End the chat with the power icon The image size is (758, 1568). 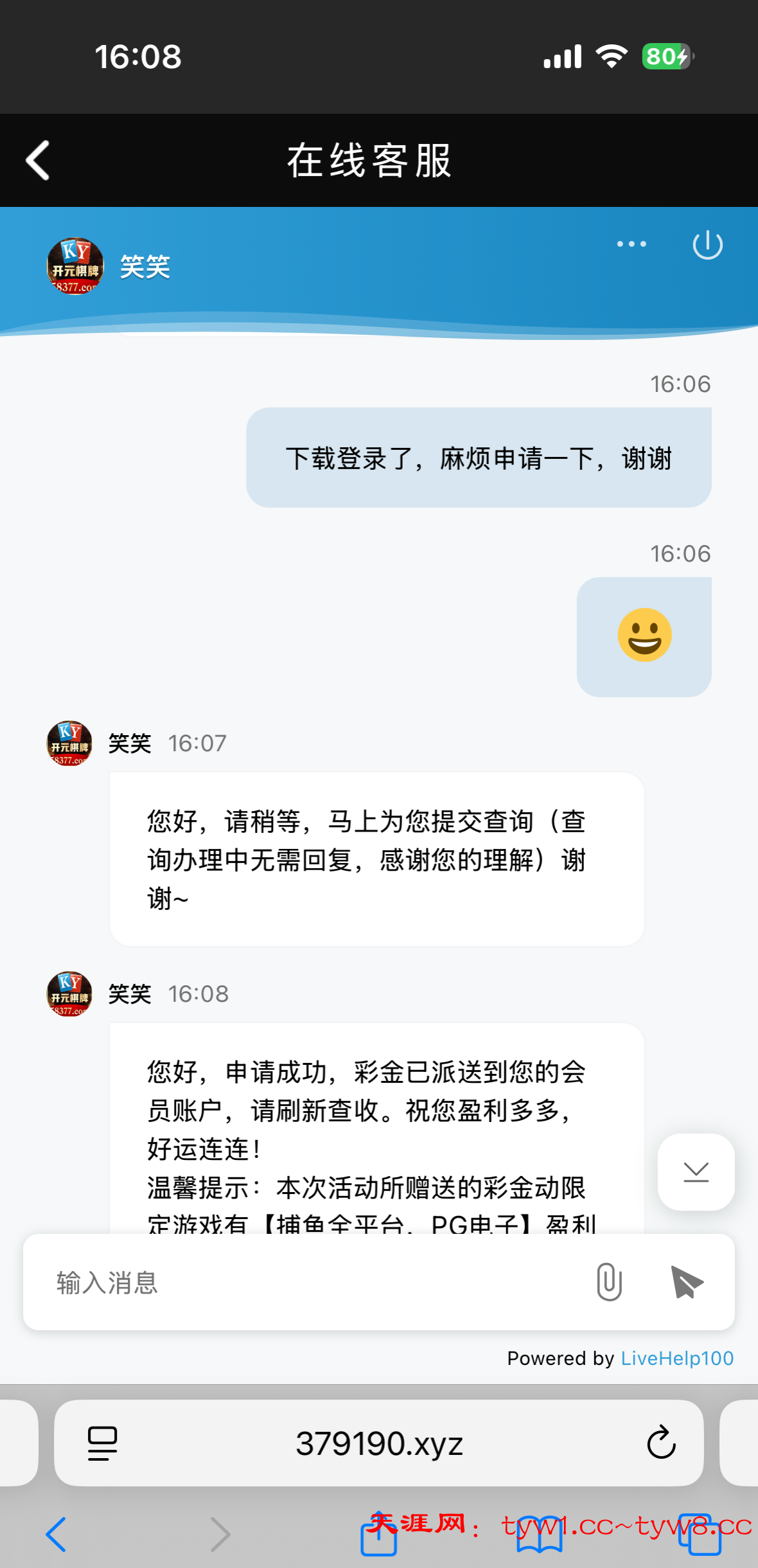pyautogui.click(x=707, y=245)
